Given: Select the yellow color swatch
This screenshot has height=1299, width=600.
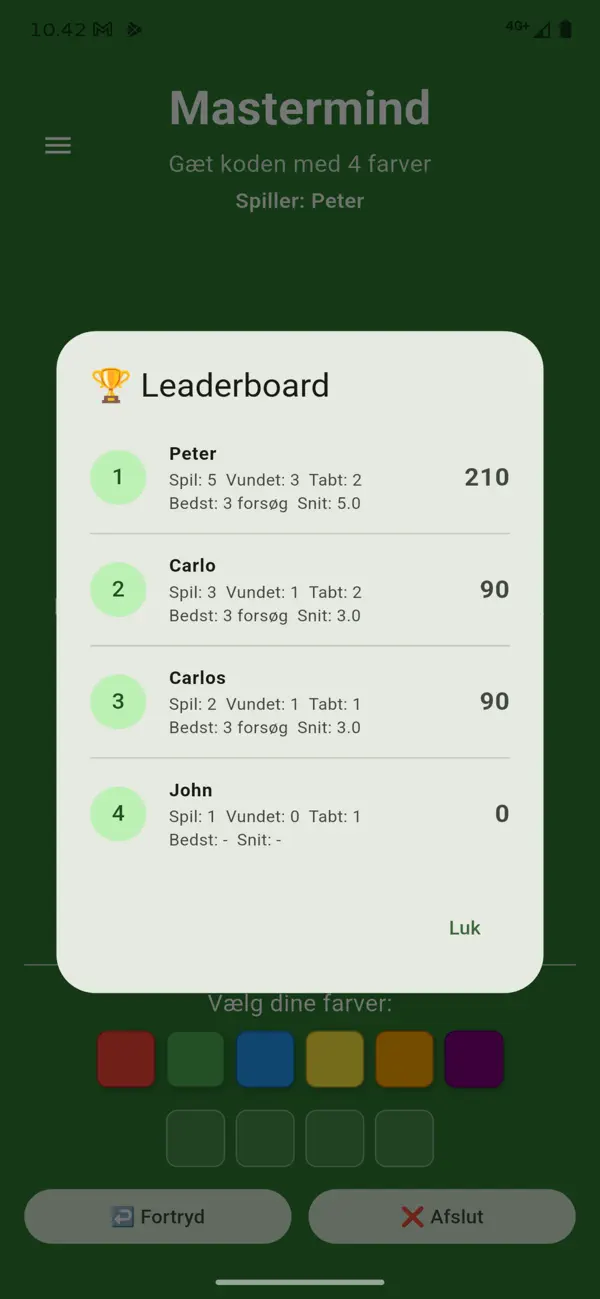Looking at the screenshot, I should click(335, 1059).
